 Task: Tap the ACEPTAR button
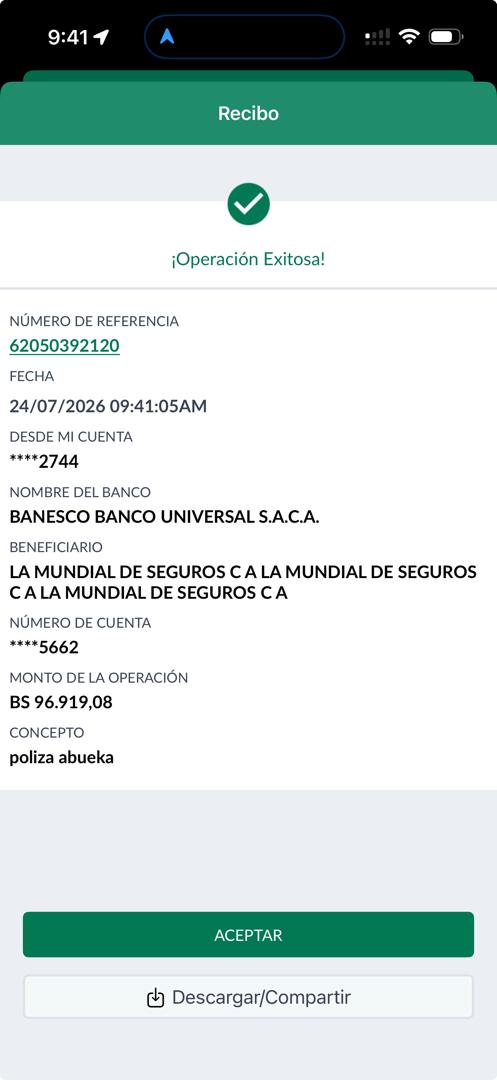coord(248,935)
